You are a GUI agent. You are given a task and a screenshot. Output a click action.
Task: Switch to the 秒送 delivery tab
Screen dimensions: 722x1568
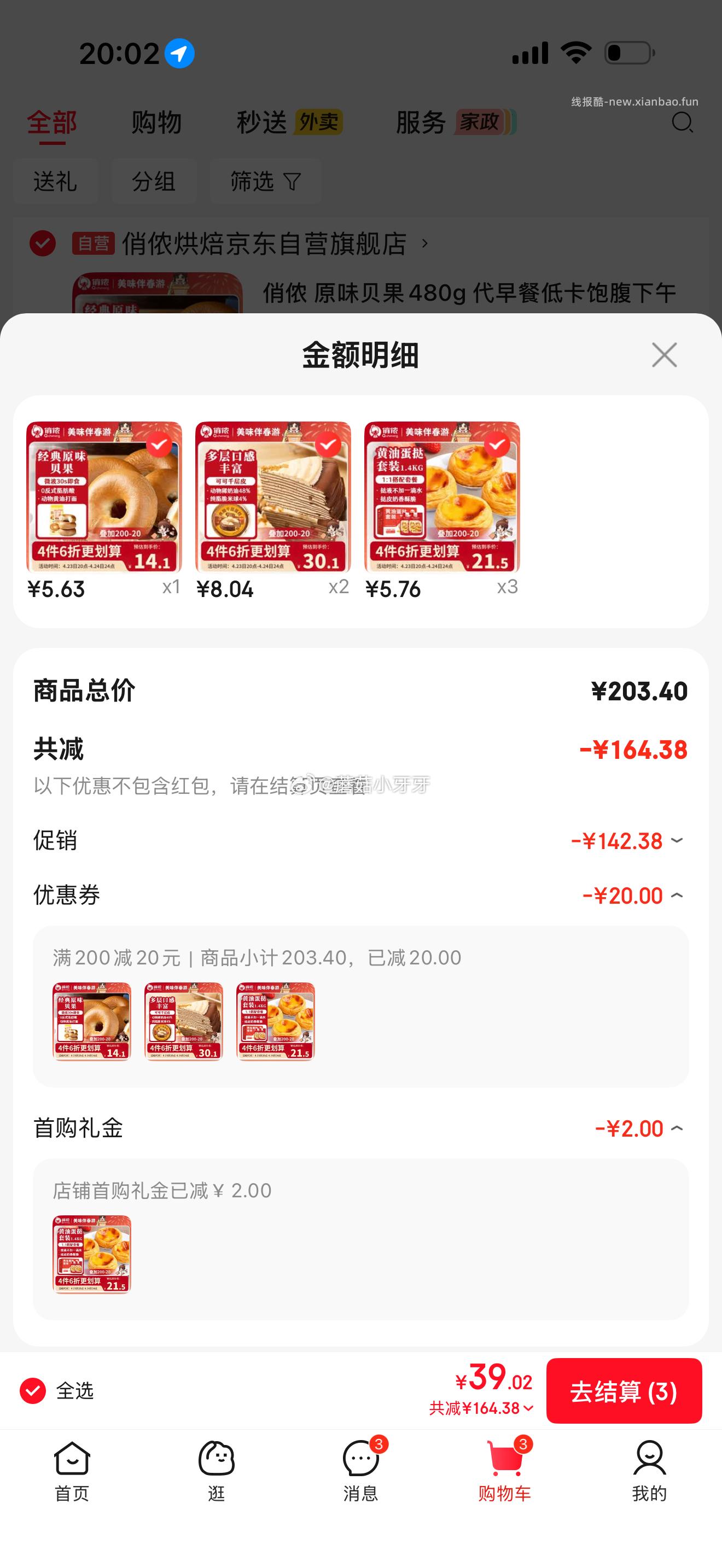(263, 122)
